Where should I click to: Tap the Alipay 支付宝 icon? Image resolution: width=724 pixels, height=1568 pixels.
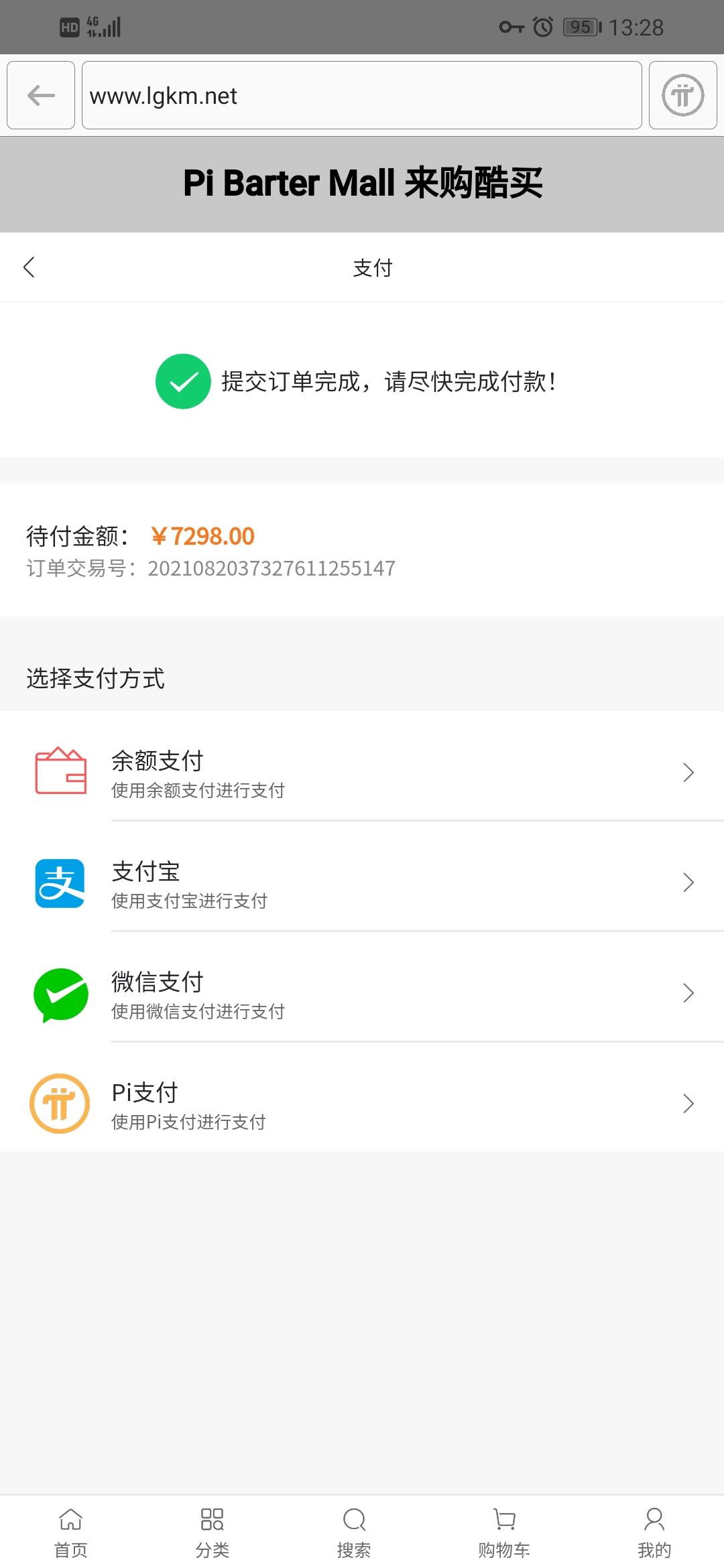pos(59,883)
